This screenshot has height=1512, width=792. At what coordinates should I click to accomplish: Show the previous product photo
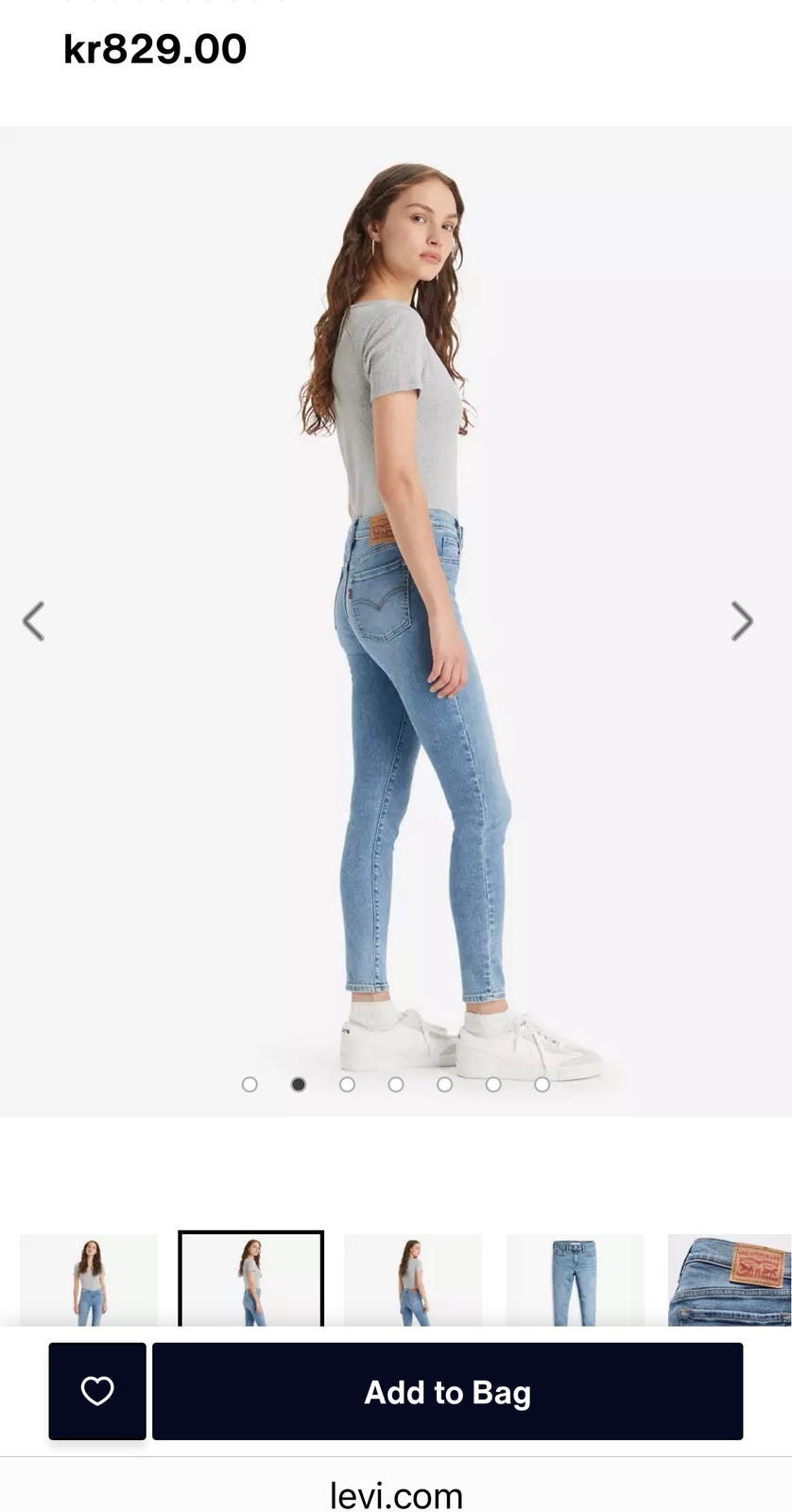pyautogui.click(x=34, y=621)
